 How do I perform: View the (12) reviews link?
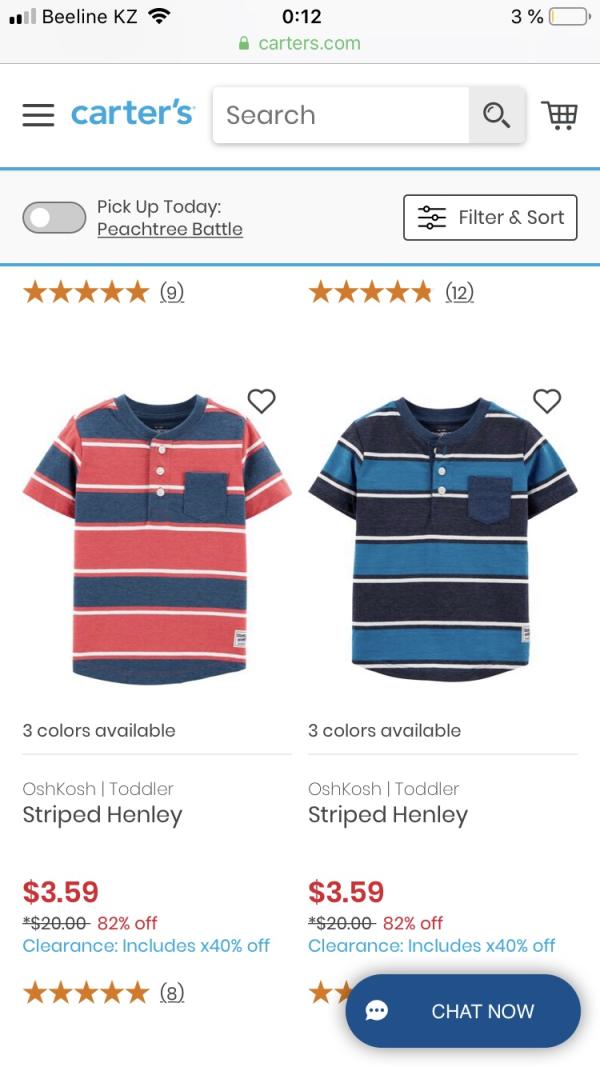[459, 292]
